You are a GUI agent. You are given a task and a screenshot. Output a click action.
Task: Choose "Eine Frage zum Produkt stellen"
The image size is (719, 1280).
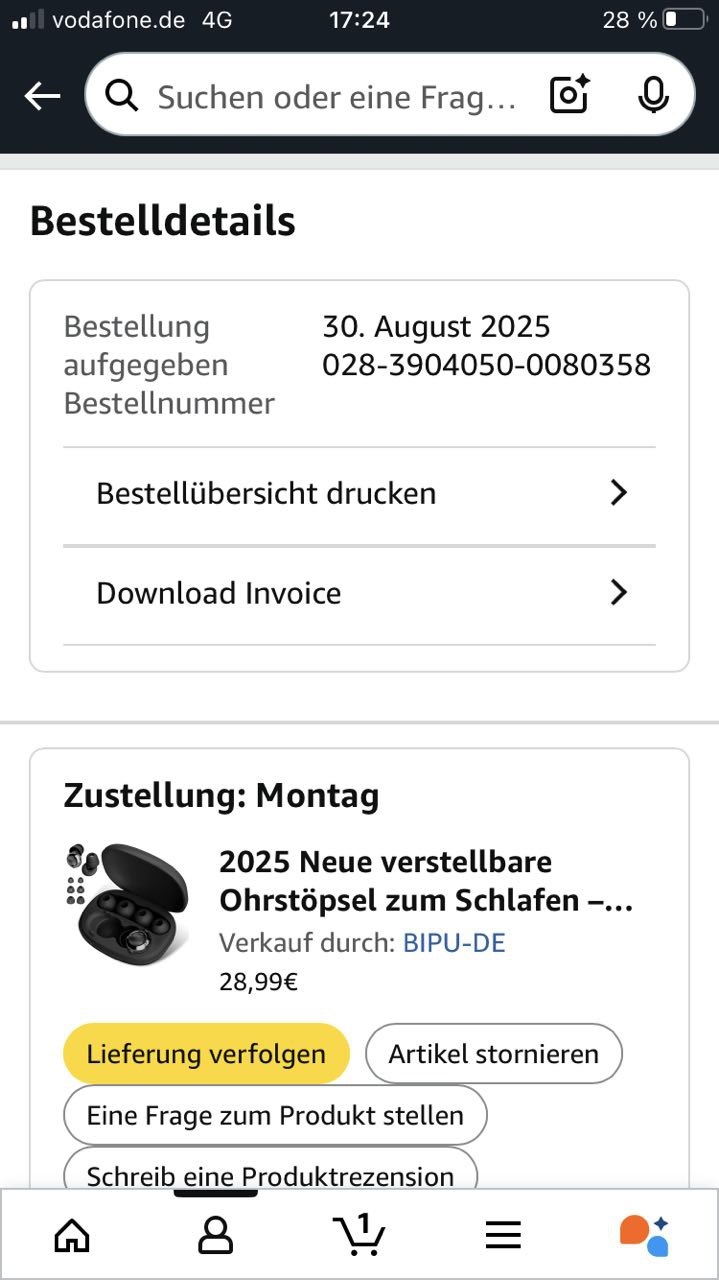point(275,1115)
